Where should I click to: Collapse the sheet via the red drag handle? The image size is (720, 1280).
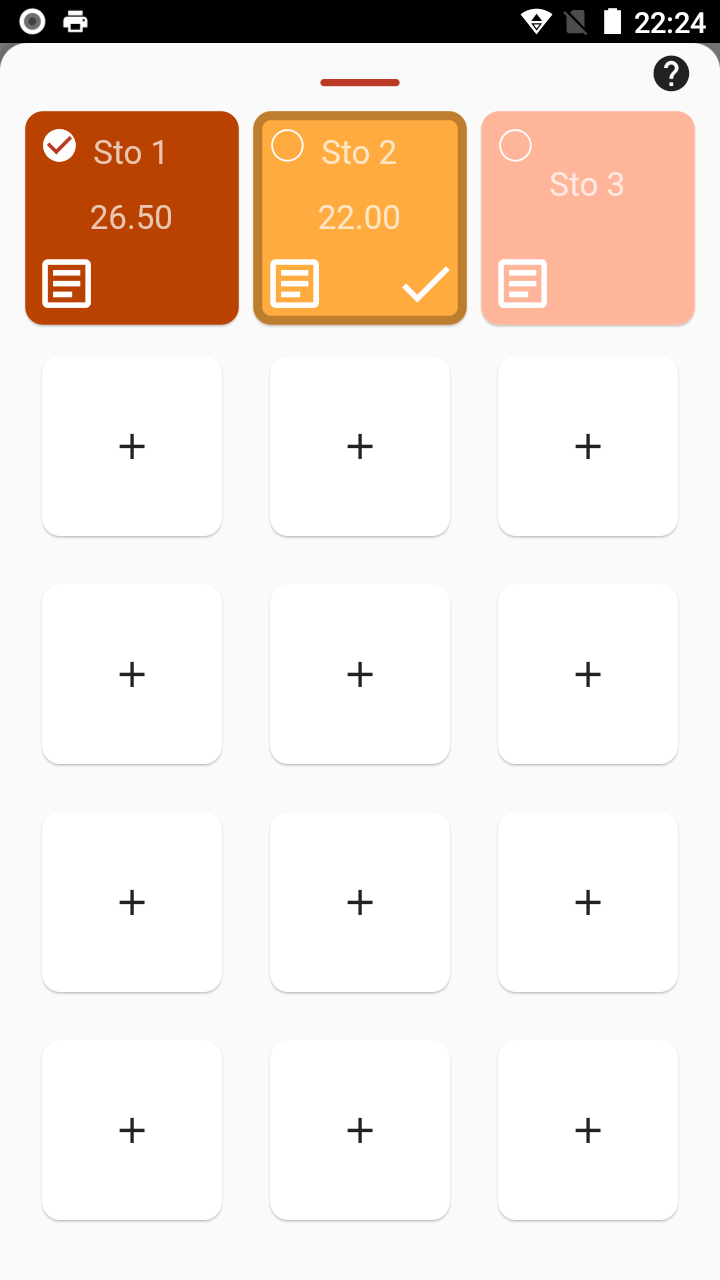coord(359,83)
